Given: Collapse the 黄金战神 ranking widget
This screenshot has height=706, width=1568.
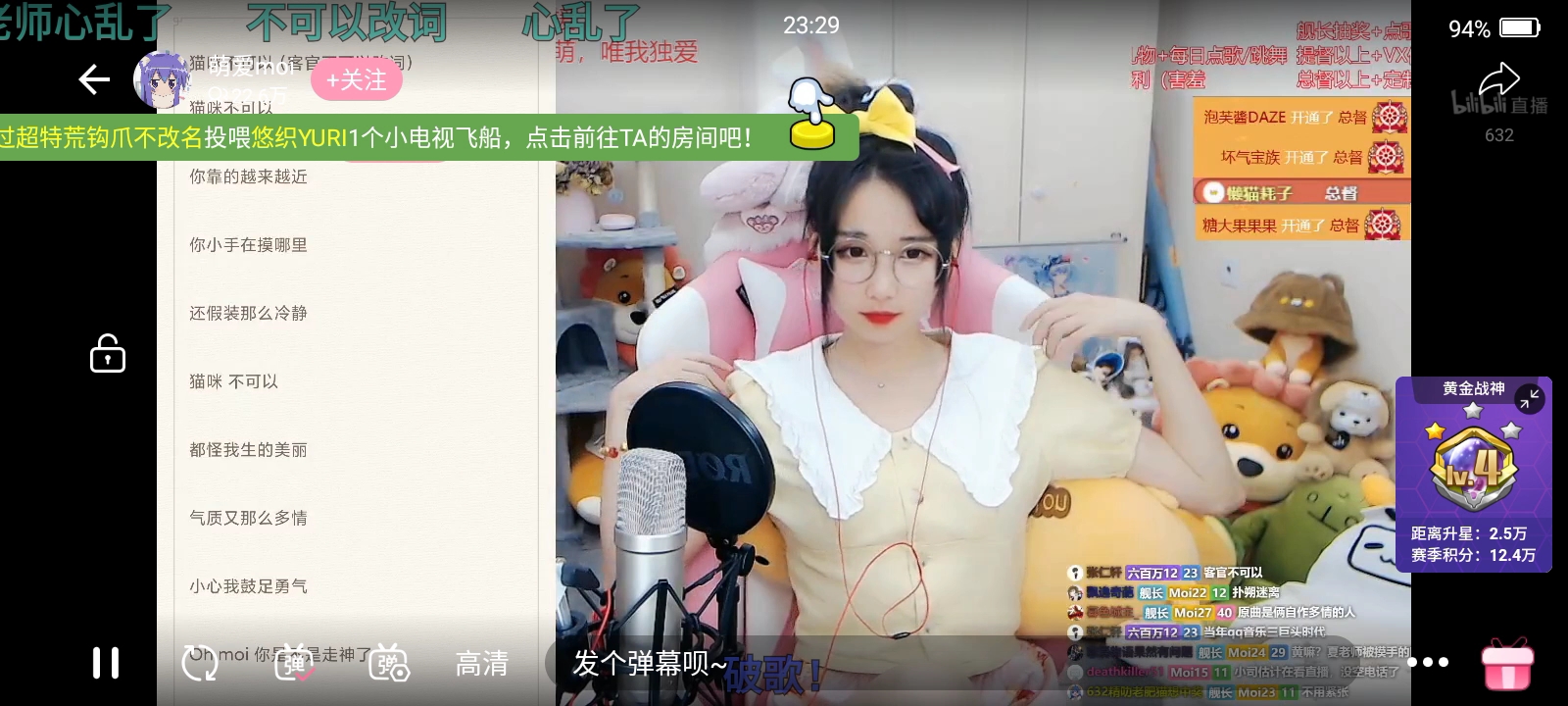Looking at the screenshot, I should 1529,398.
